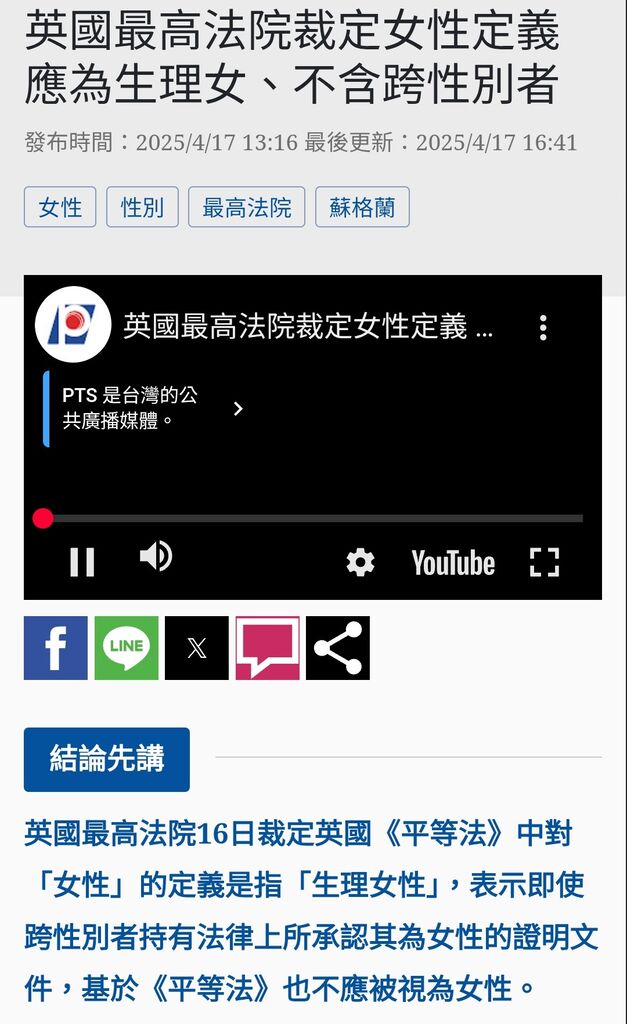Mute the video's sound

(x=156, y=556)
